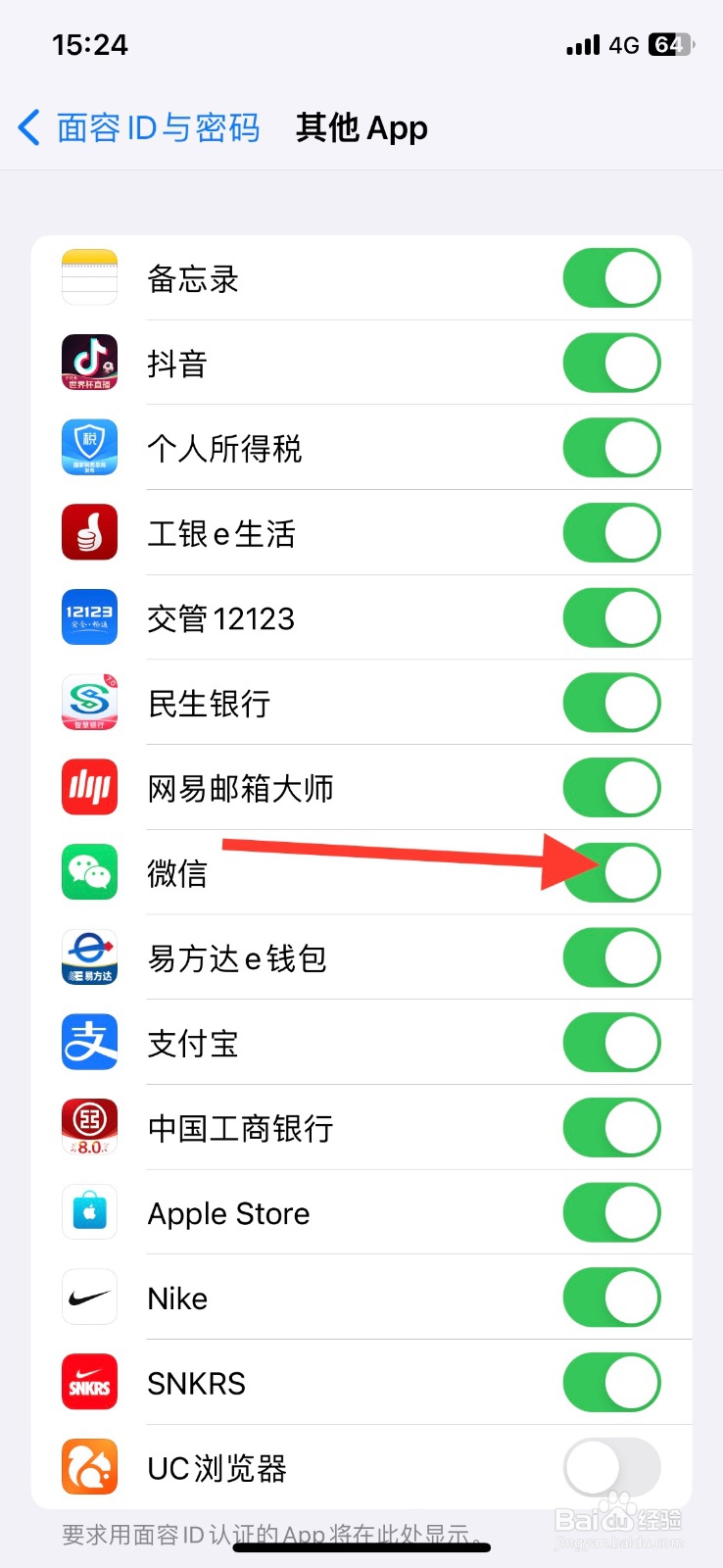Screen dimensions: 723x1568
Task: Tap the 中国工商银行 ICBC app icon
Action: [89, 1127]
